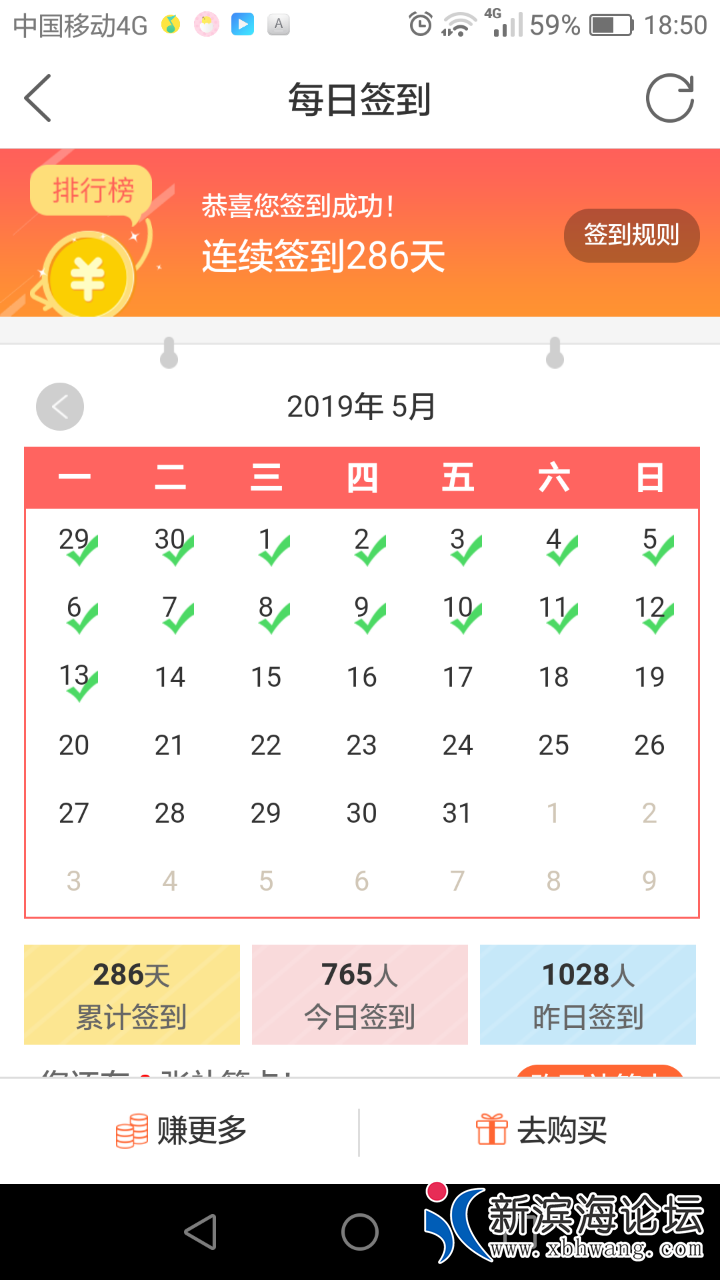Expand the 2019年 5月 month header
This screenshot has width=720, height=1280.
coord(360,406)
